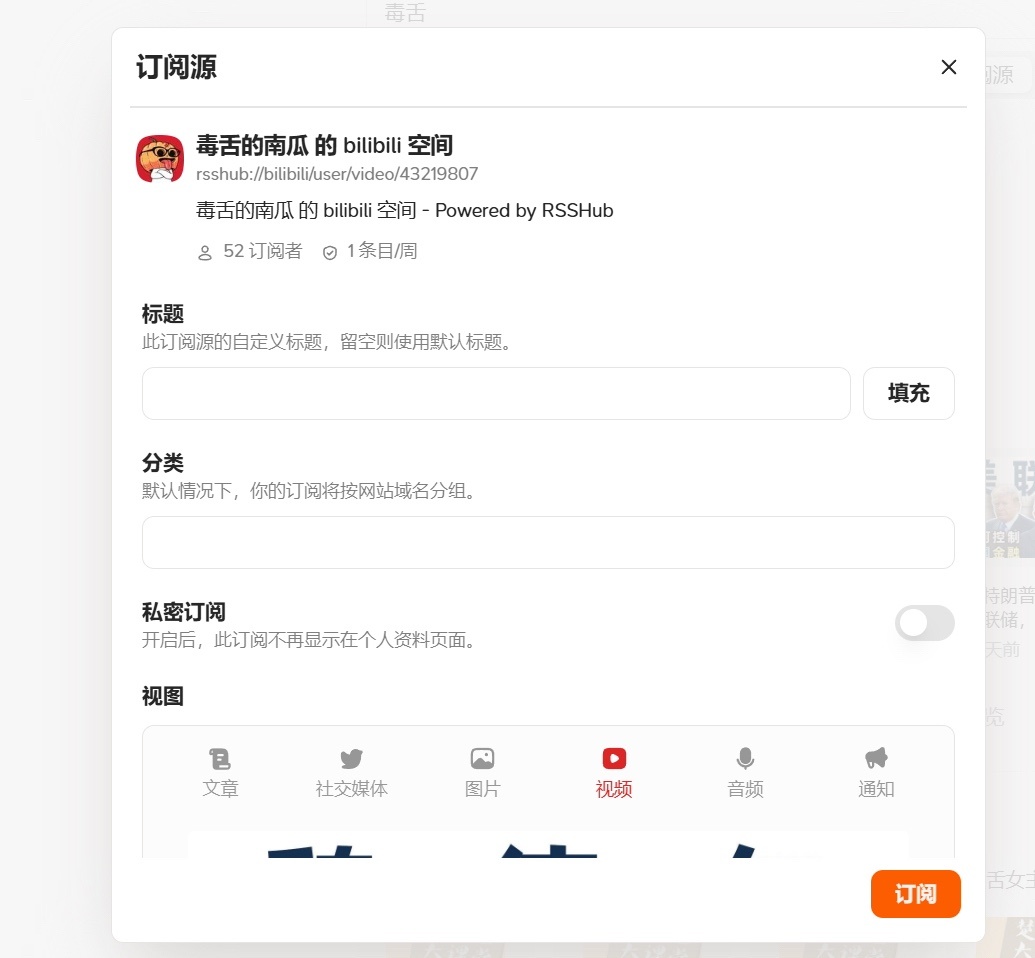Enable the 私密订阅 switch
1035x958 pixels.
coord(924,623)
